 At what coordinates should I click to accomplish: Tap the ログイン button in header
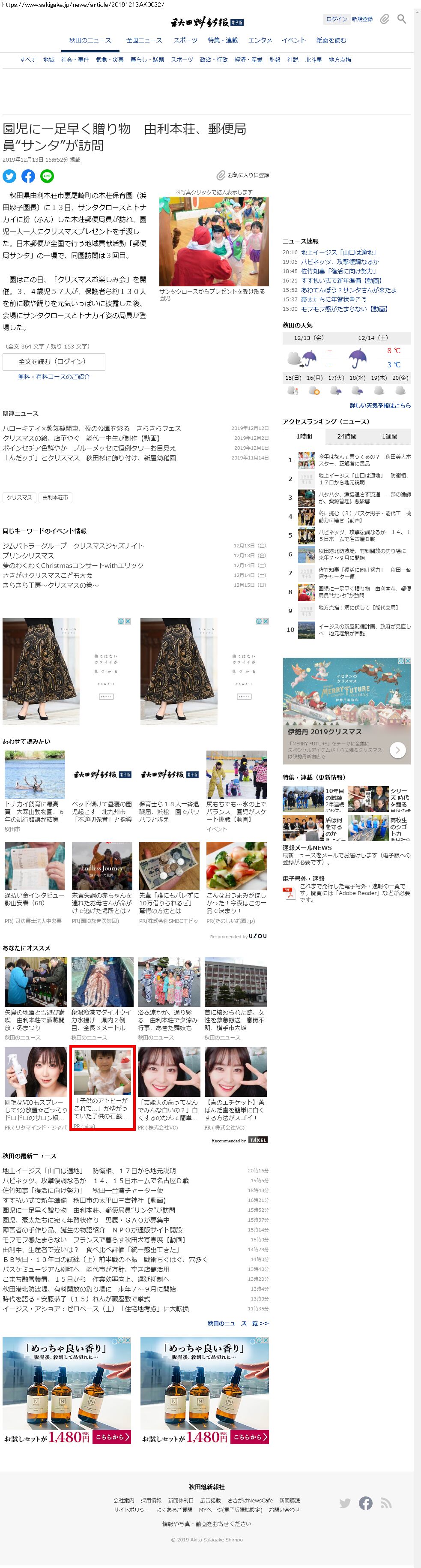click(x=336, y=19)
